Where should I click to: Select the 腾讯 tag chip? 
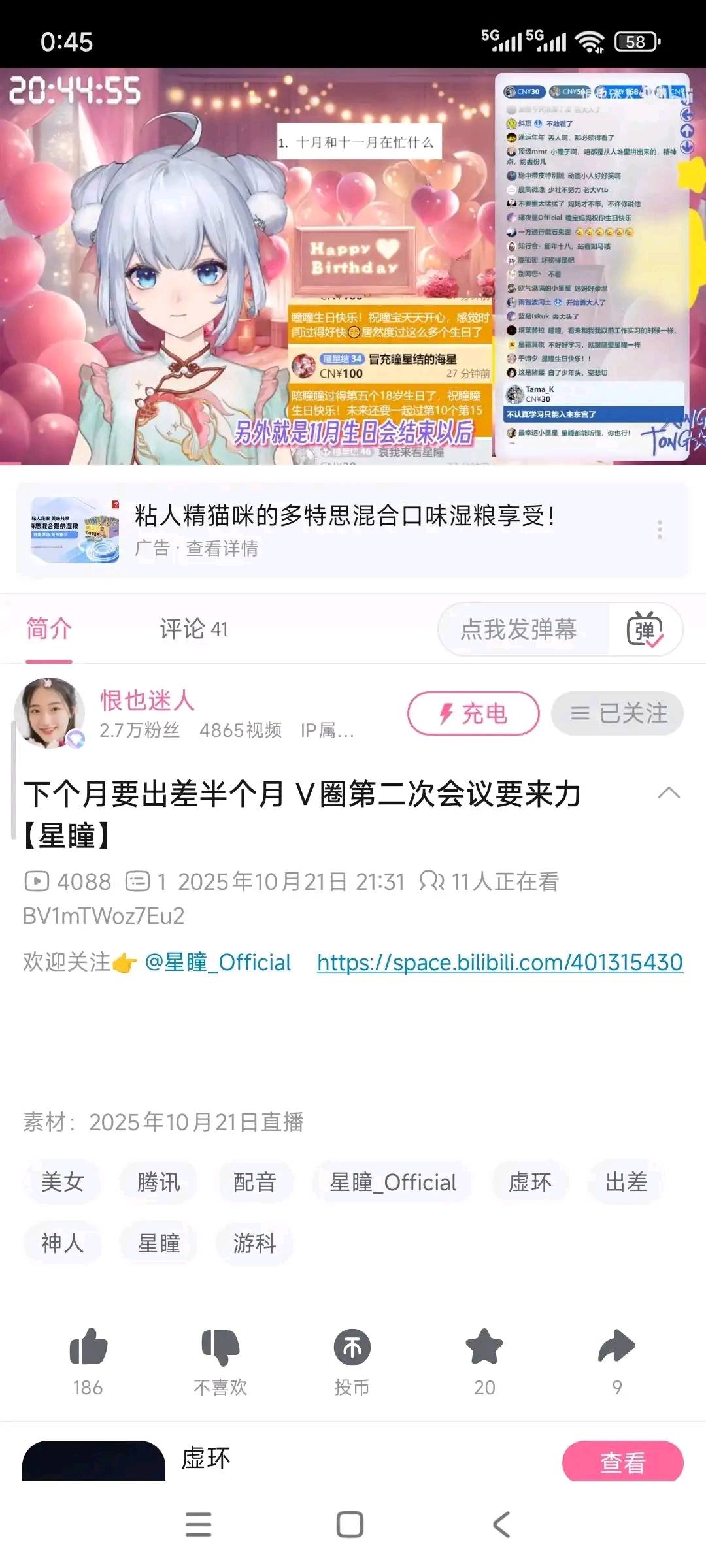pos(158,1182)
